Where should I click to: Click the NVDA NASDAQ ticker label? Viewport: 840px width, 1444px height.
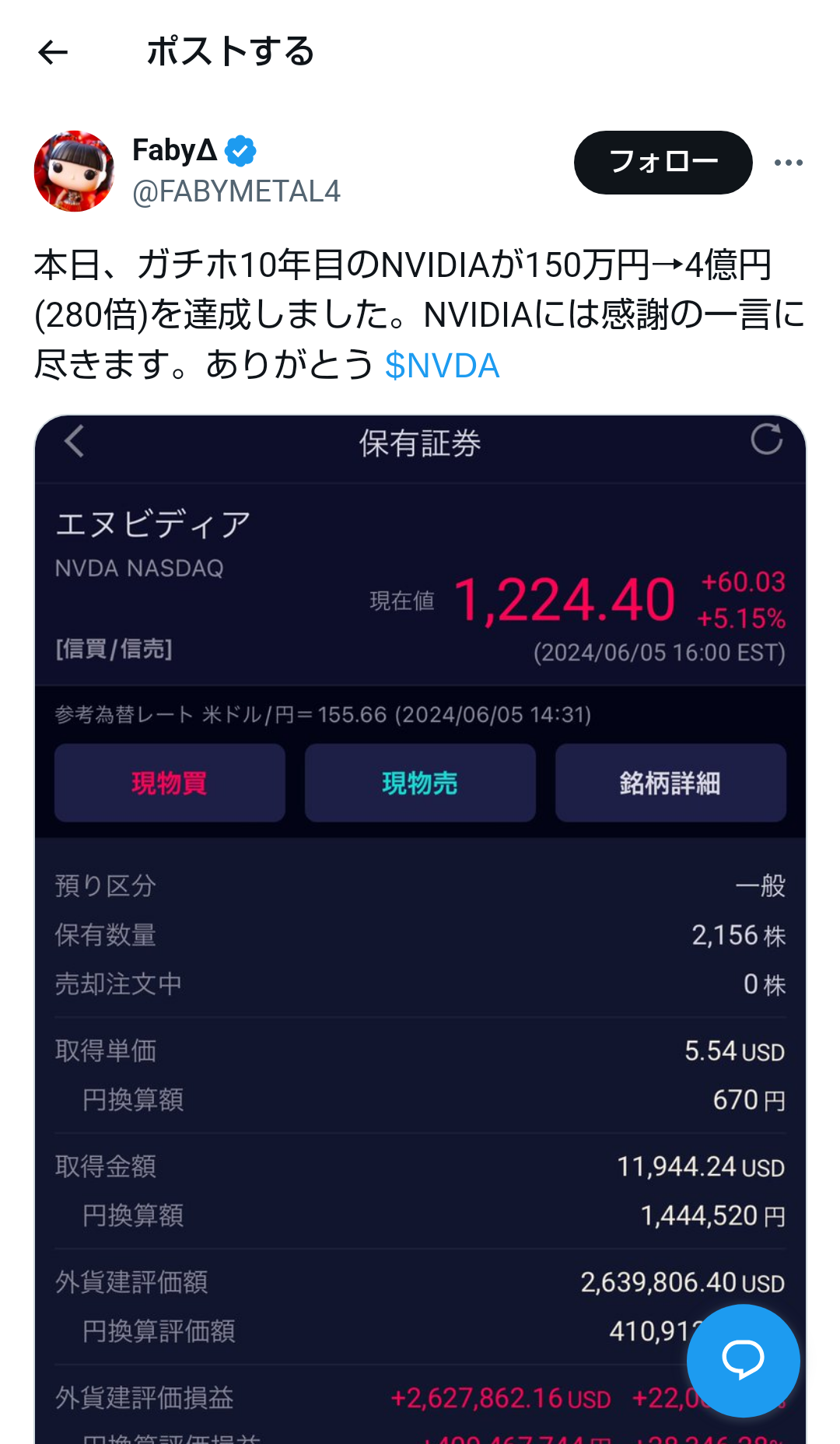click(x=140, y=568)
